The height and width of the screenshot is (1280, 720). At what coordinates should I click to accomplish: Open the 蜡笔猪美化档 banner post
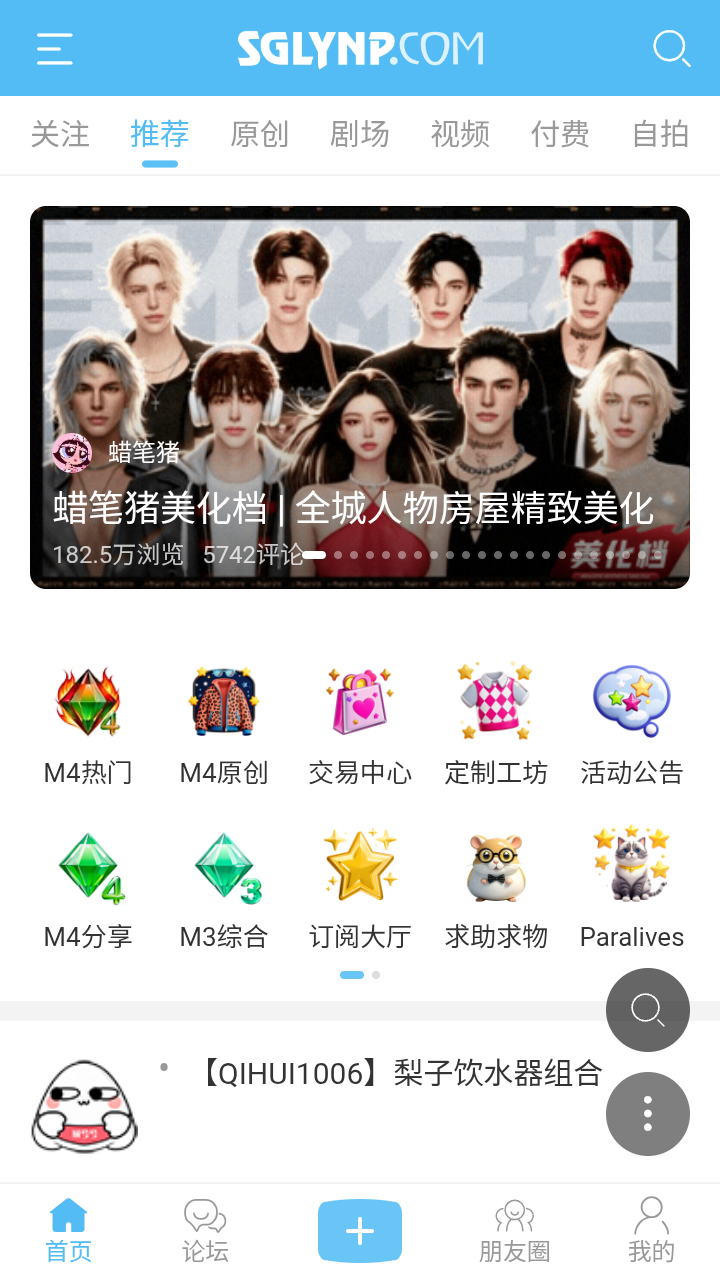click(x=360, y=397)
